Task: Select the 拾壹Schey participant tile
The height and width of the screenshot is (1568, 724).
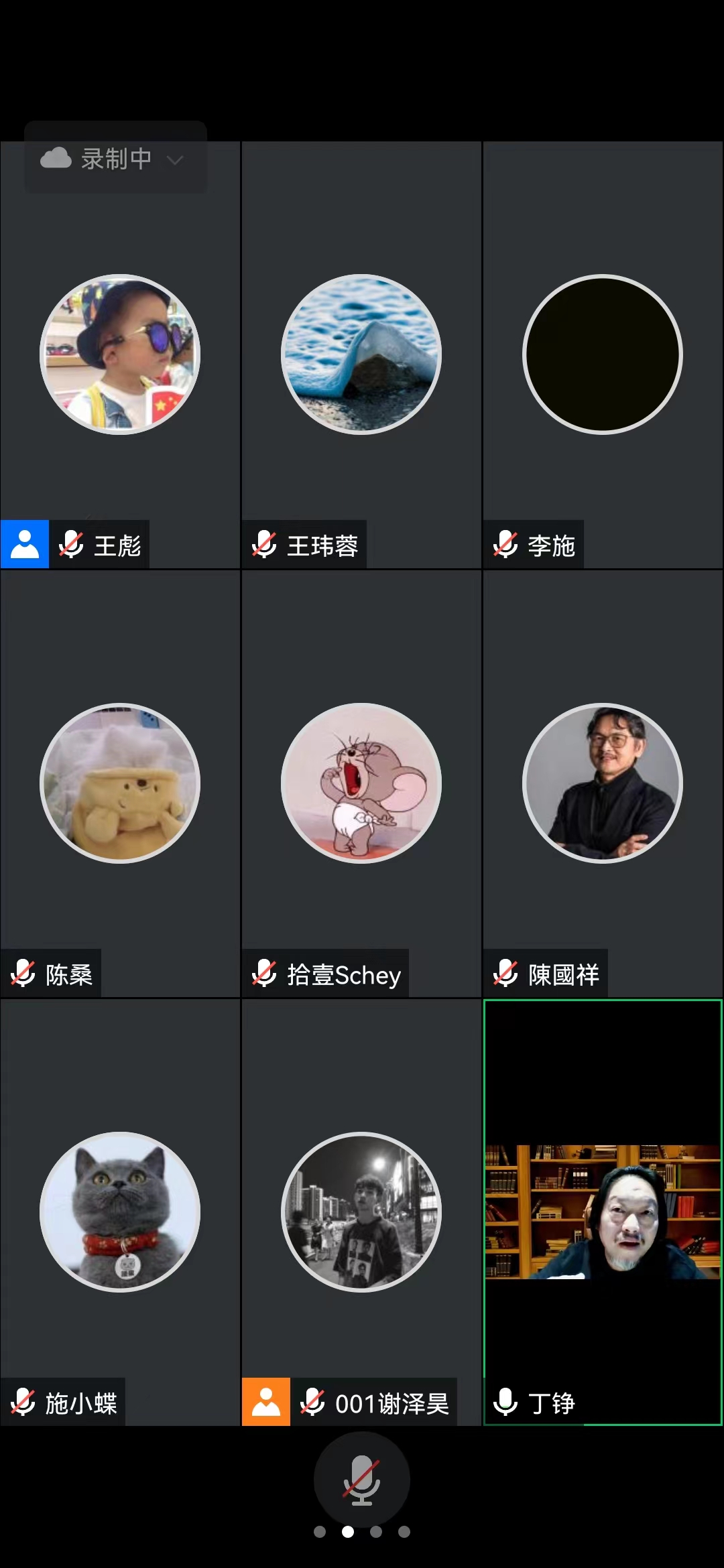Action: pos(361,783)
